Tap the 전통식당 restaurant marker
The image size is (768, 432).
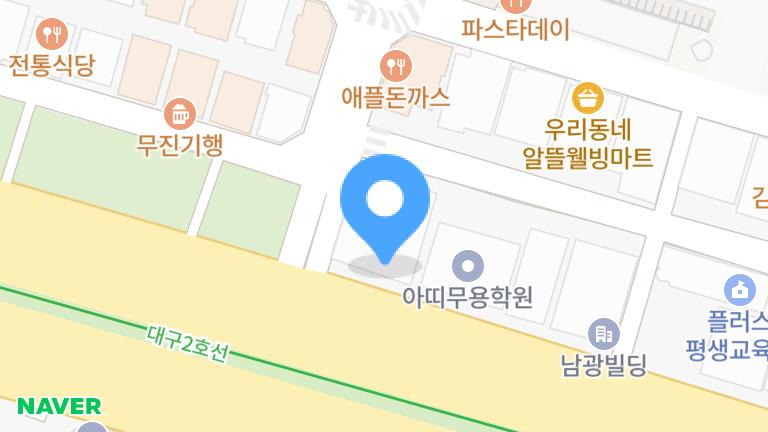52,35
